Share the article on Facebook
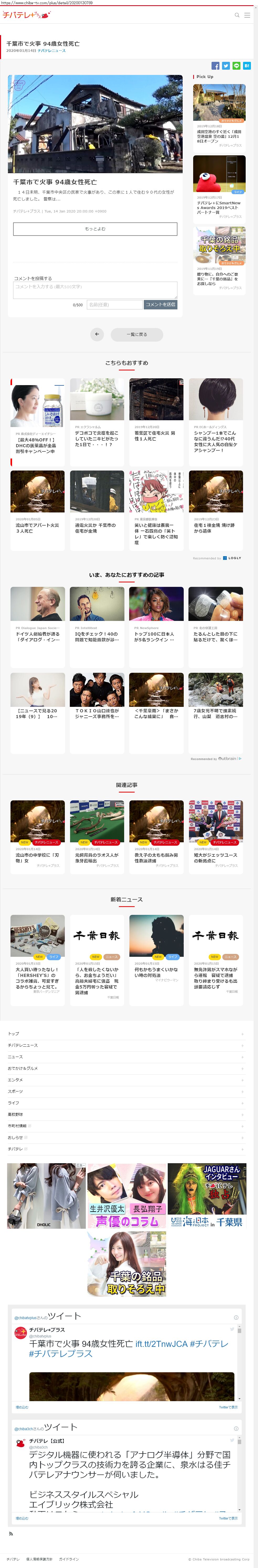The image size is (258, 1568). coord(215,66)
